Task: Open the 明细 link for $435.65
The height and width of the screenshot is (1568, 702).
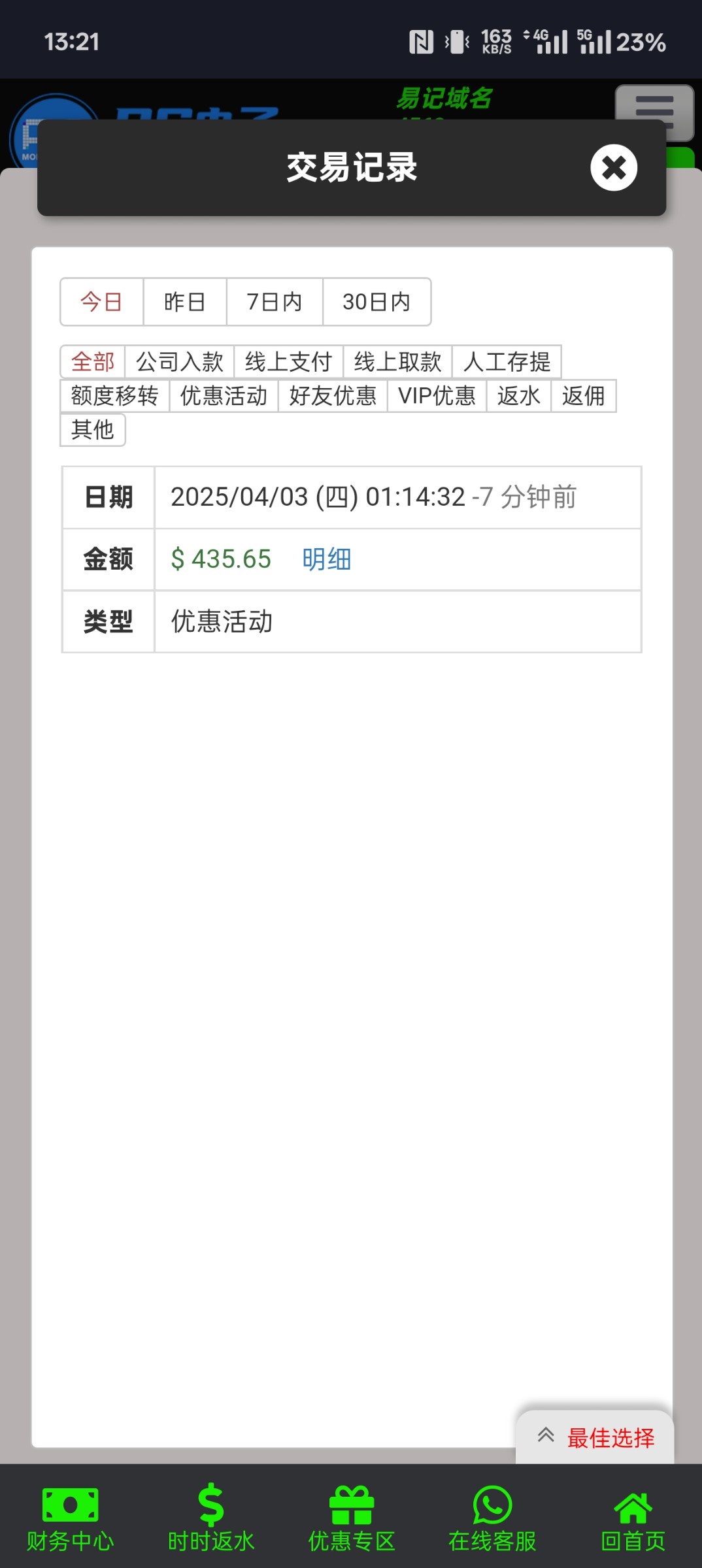Action: pos(327,559)
